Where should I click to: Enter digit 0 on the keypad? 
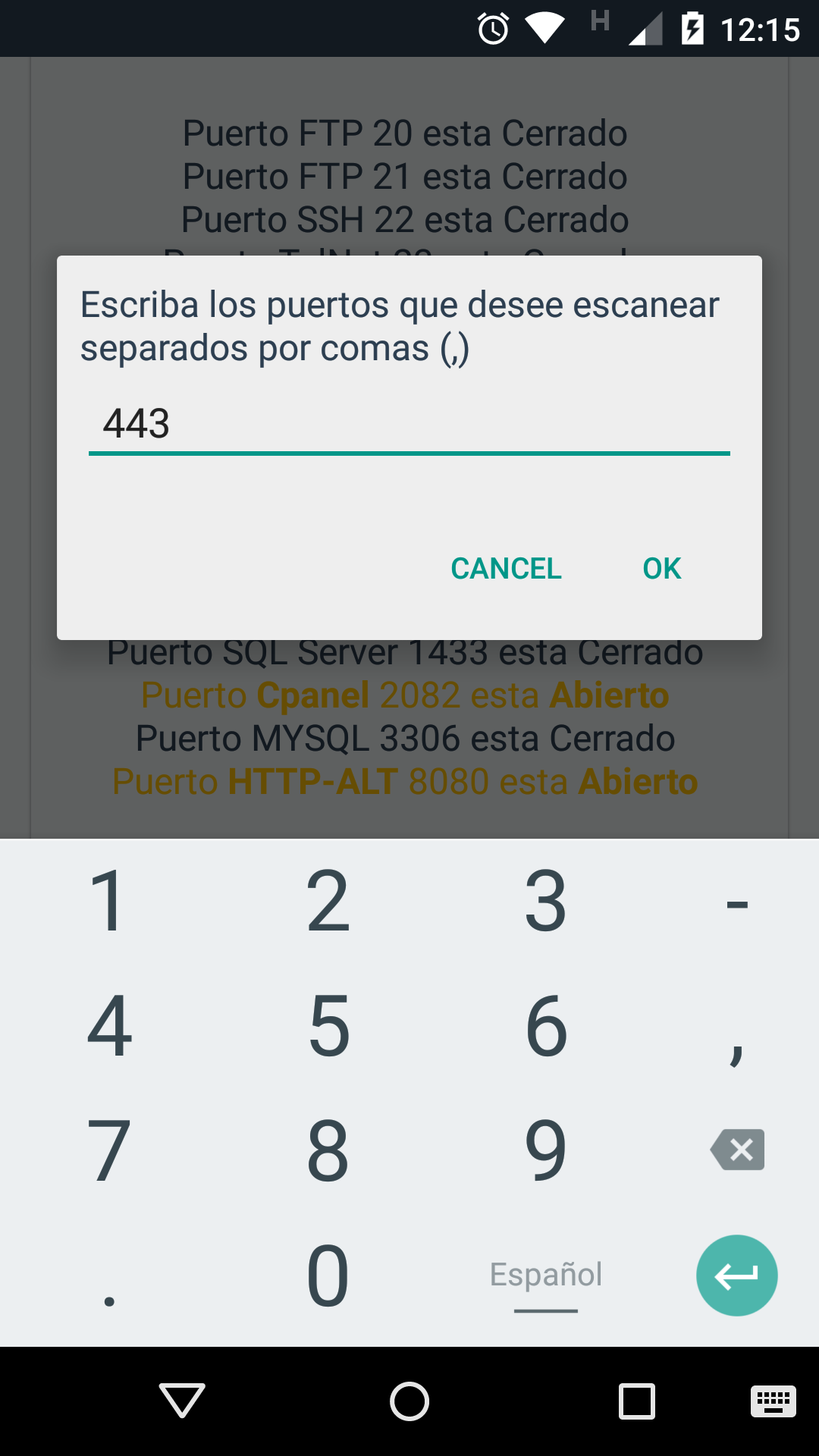coord(328,1277)
